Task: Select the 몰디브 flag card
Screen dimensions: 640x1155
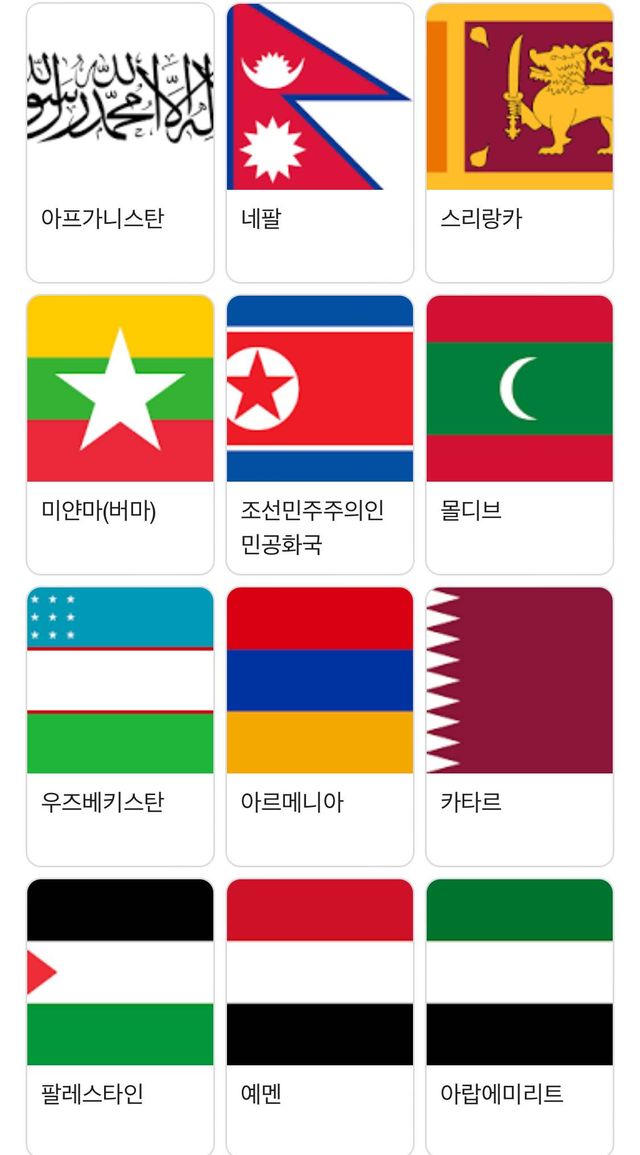Action: click(x=519, y=433)
